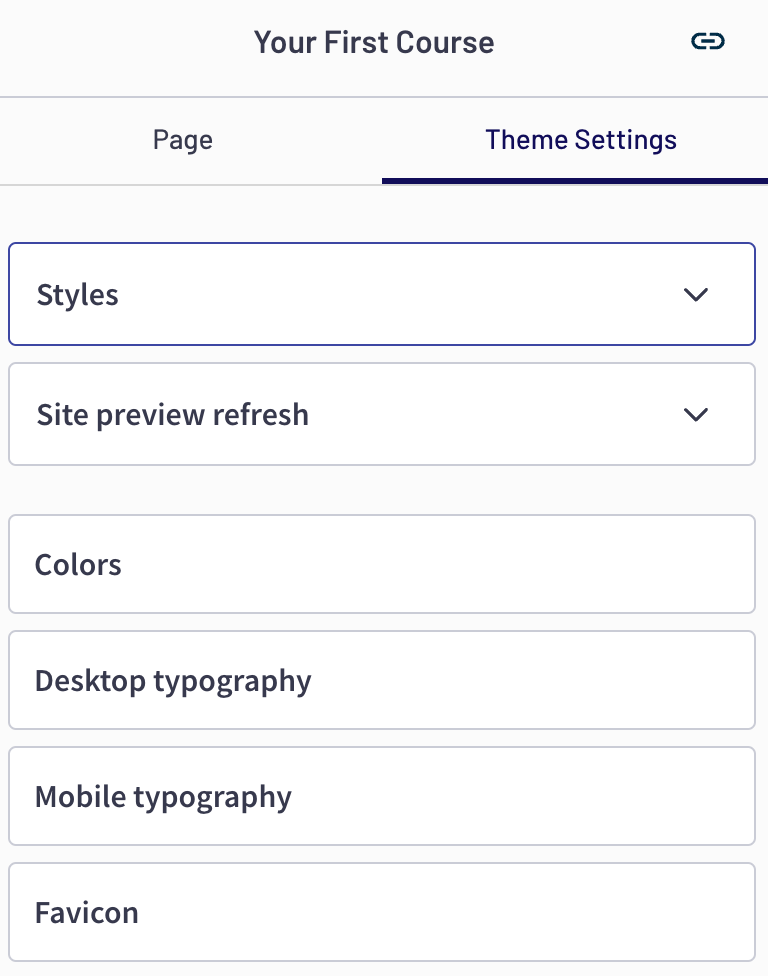Expand the Styles section
The height and width of the screenshot is (976, 768).
tap(381, 295)
